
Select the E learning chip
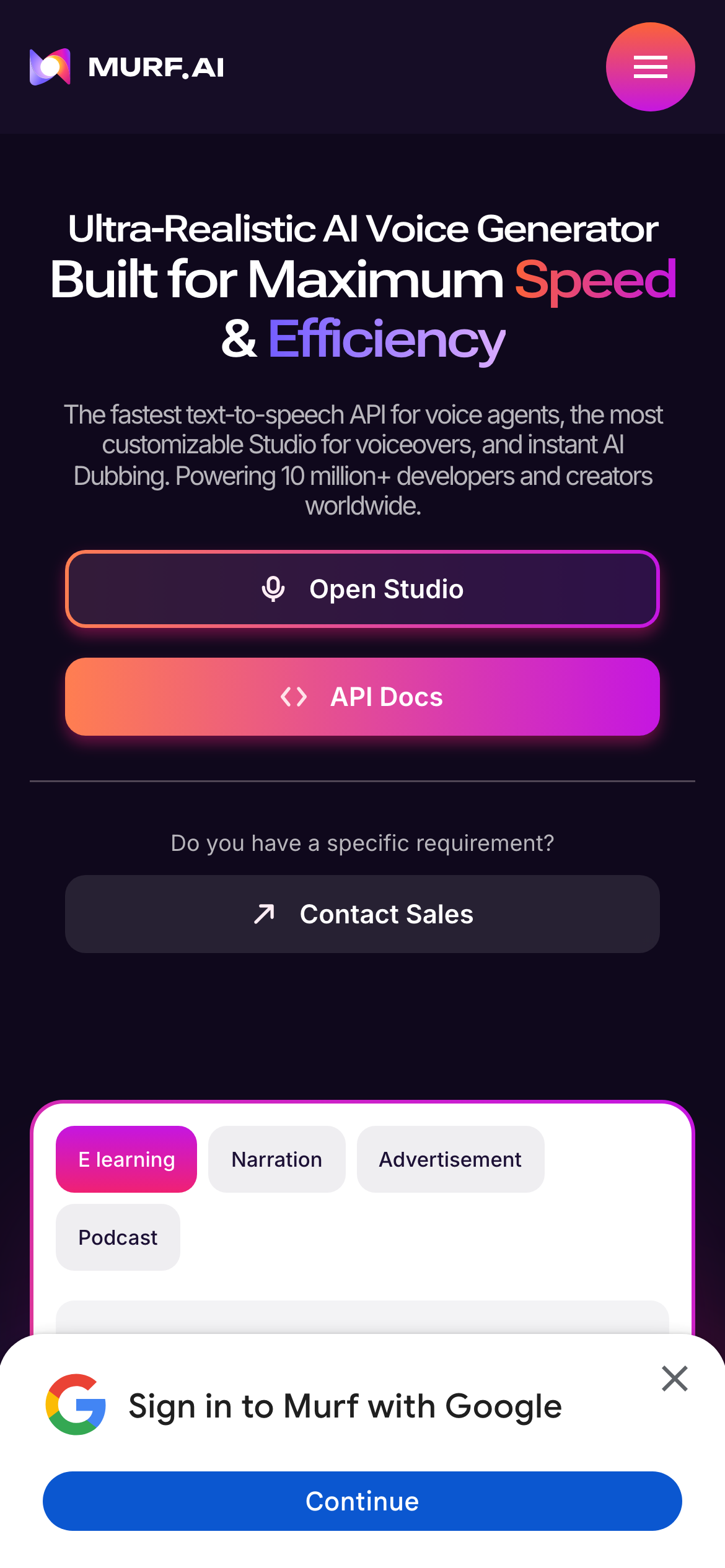[x=126, y=1159]
